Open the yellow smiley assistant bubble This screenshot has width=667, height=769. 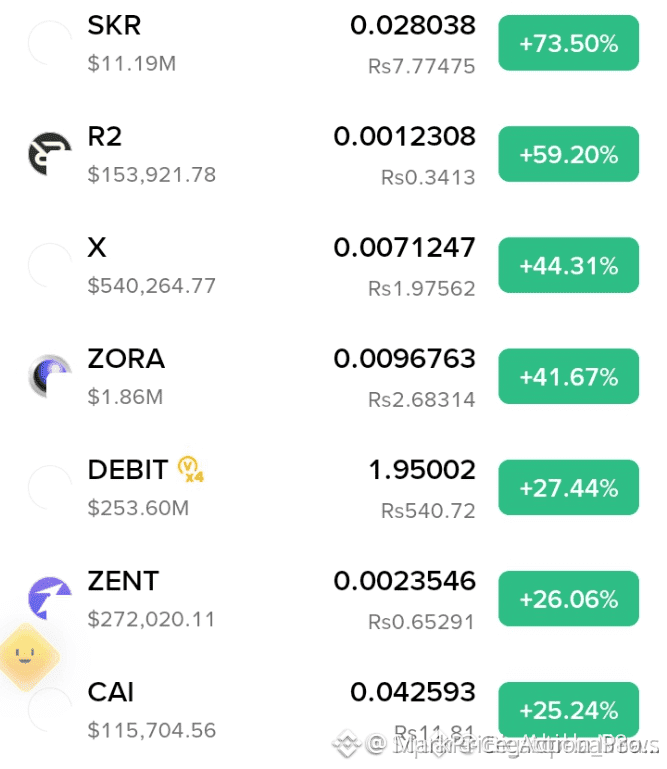pos(29,657)
